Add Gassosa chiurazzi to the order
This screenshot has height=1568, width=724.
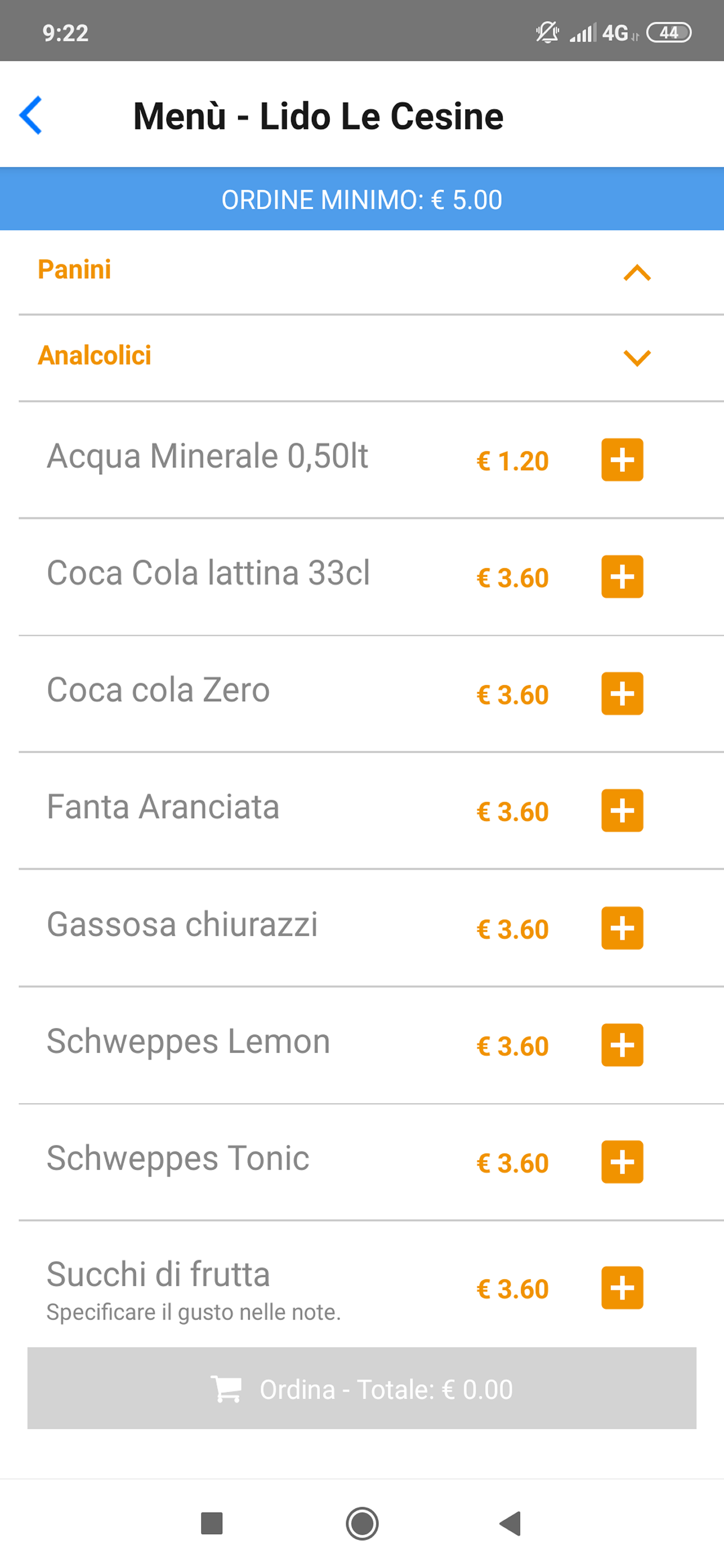[622, 928]
